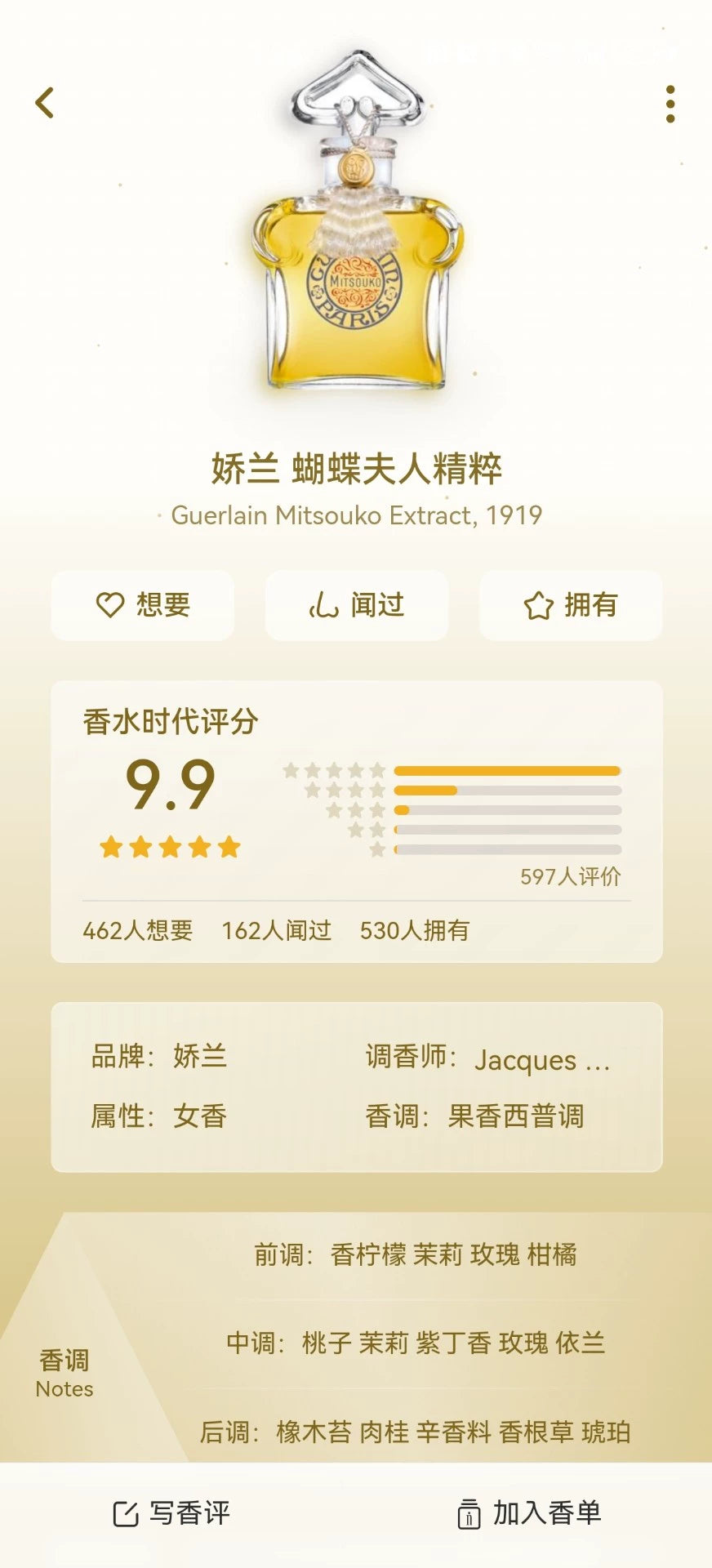Mark perfume as 拥有 (owned)
The height and width of the screenshot is (1568, 712).
tap(570, 605)
